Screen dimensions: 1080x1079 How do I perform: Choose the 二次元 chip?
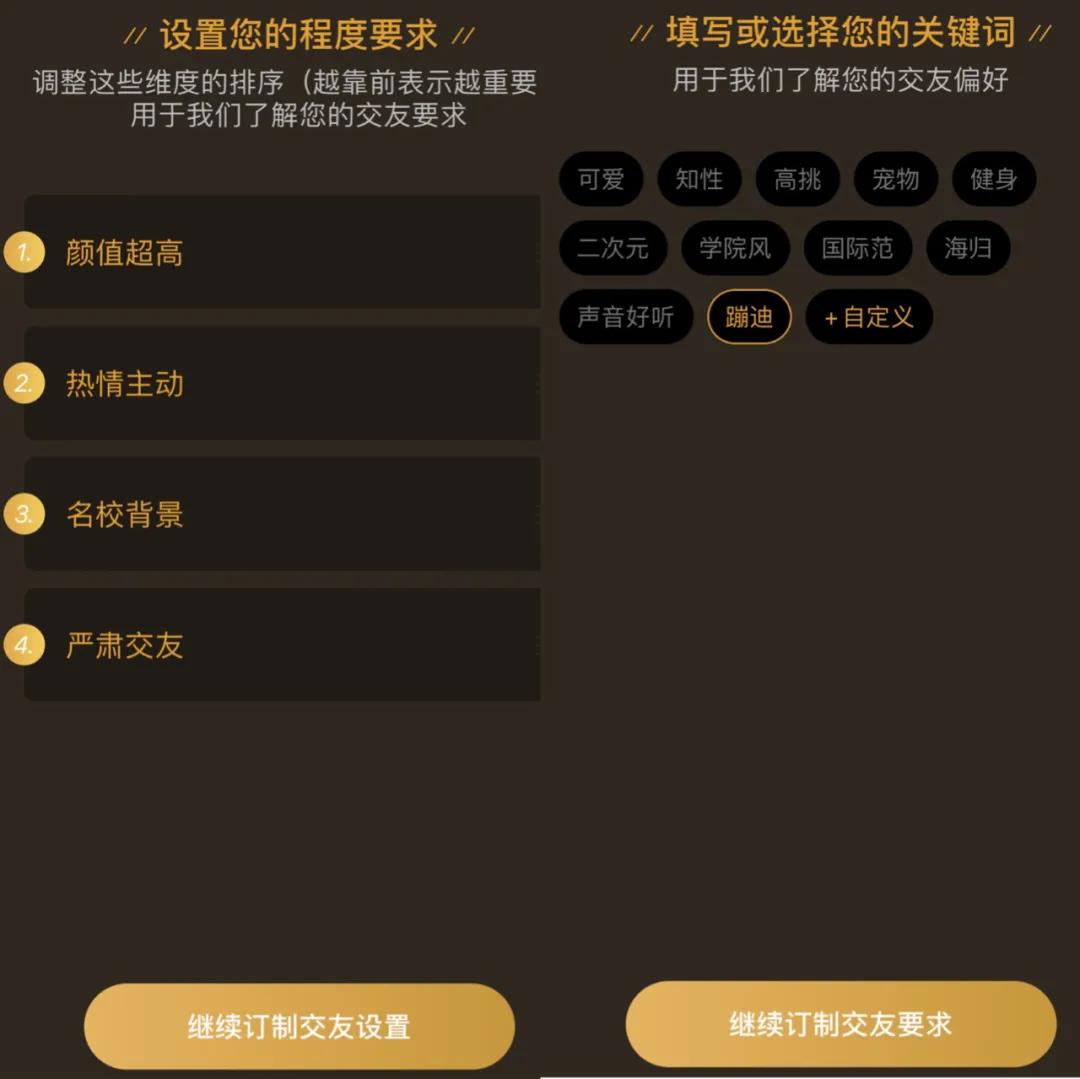point(613,248)
